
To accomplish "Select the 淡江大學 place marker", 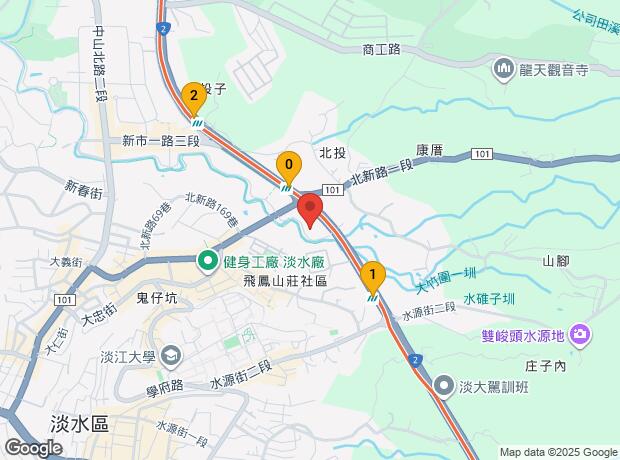I will coord(172,356).
